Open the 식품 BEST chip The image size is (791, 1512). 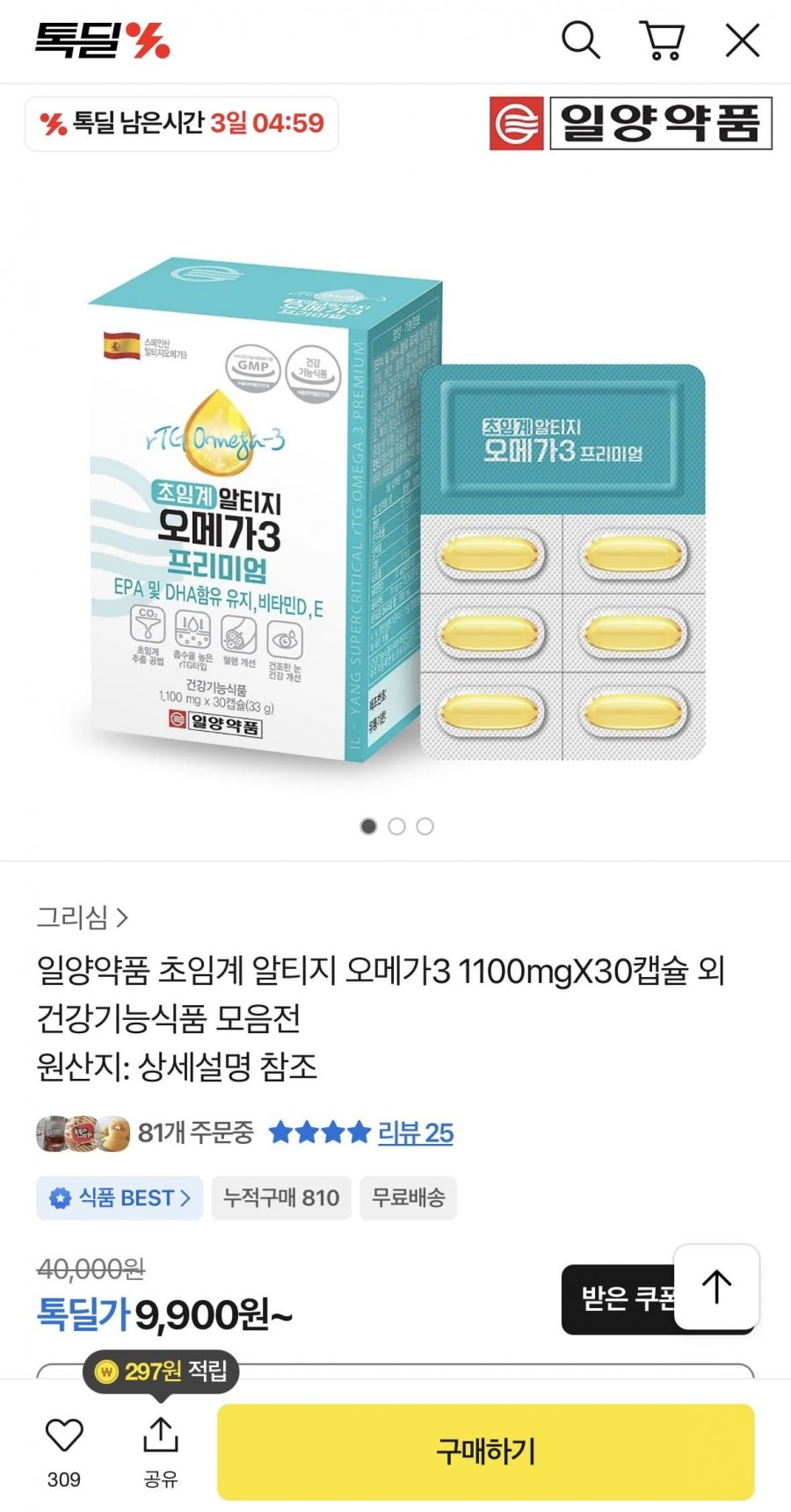click(x=120, y=1198)
